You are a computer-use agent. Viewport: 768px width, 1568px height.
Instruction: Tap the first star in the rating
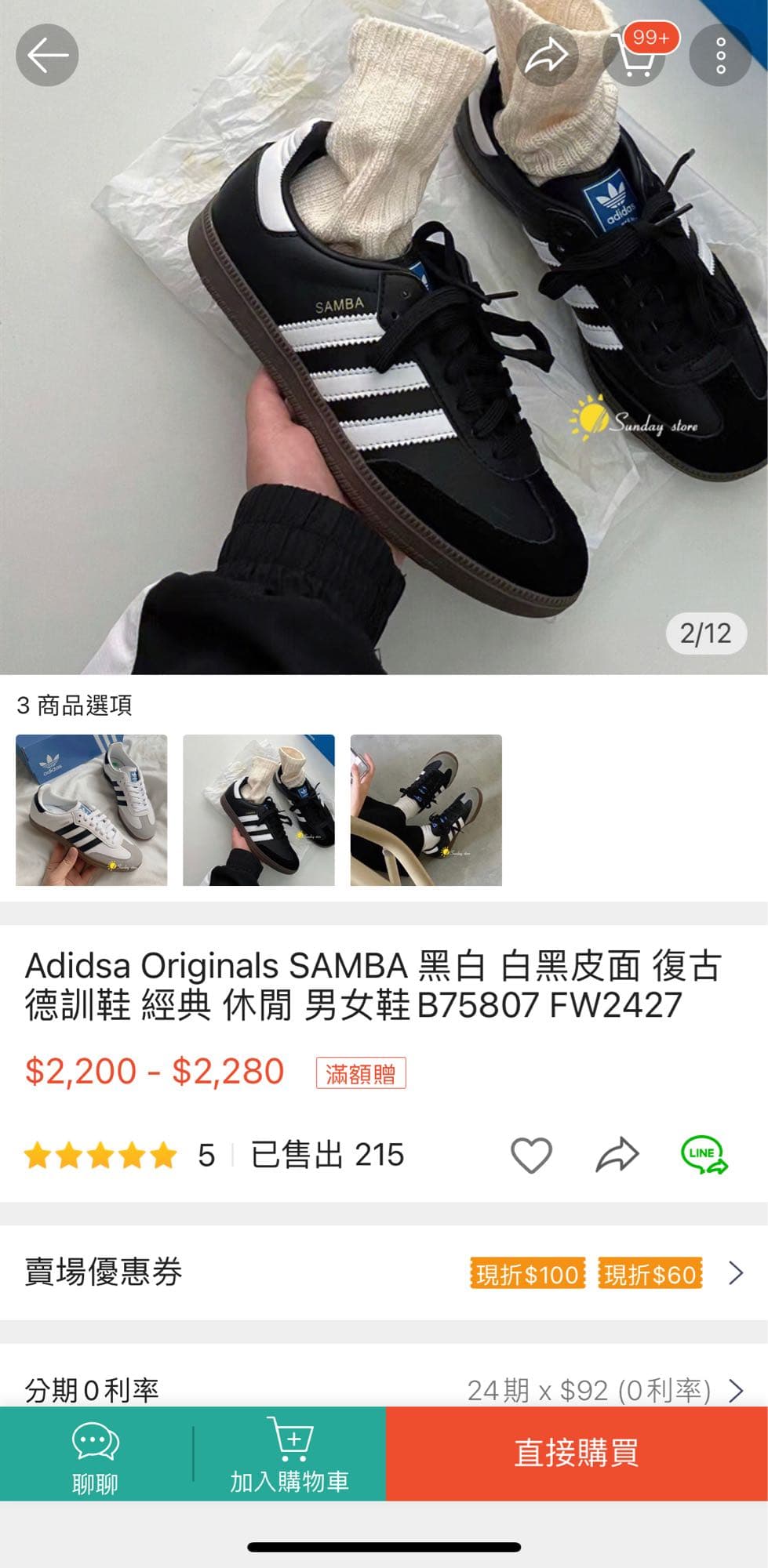pos(38,1153)
